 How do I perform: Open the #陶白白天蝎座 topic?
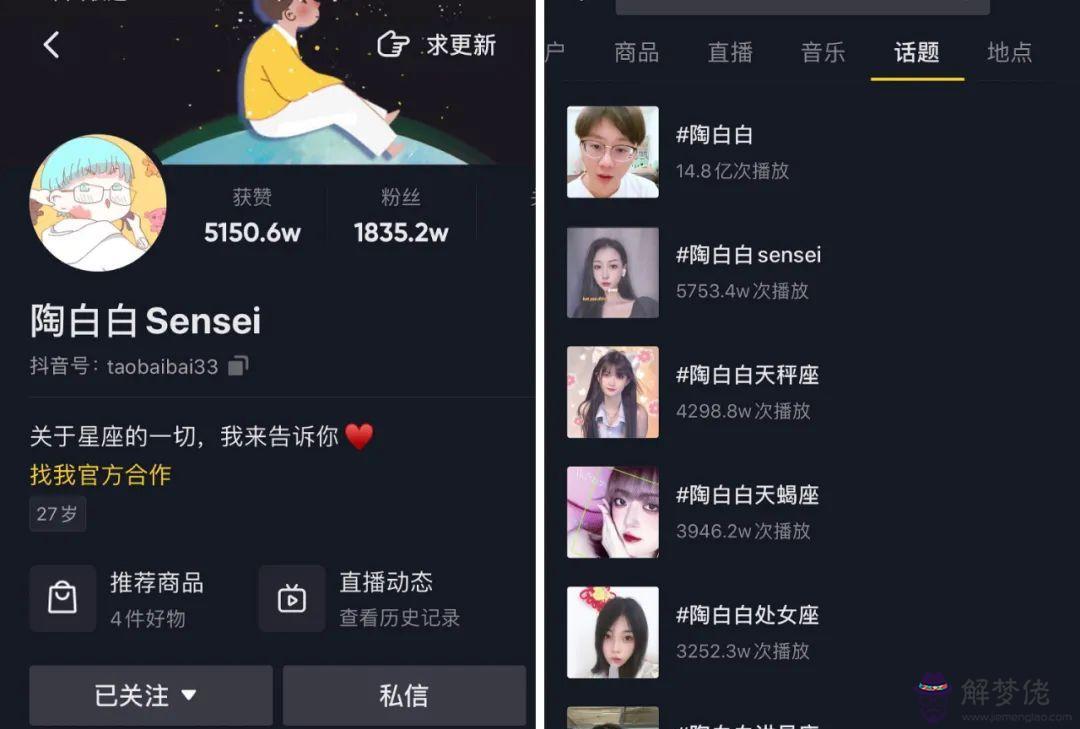point(747,512)
